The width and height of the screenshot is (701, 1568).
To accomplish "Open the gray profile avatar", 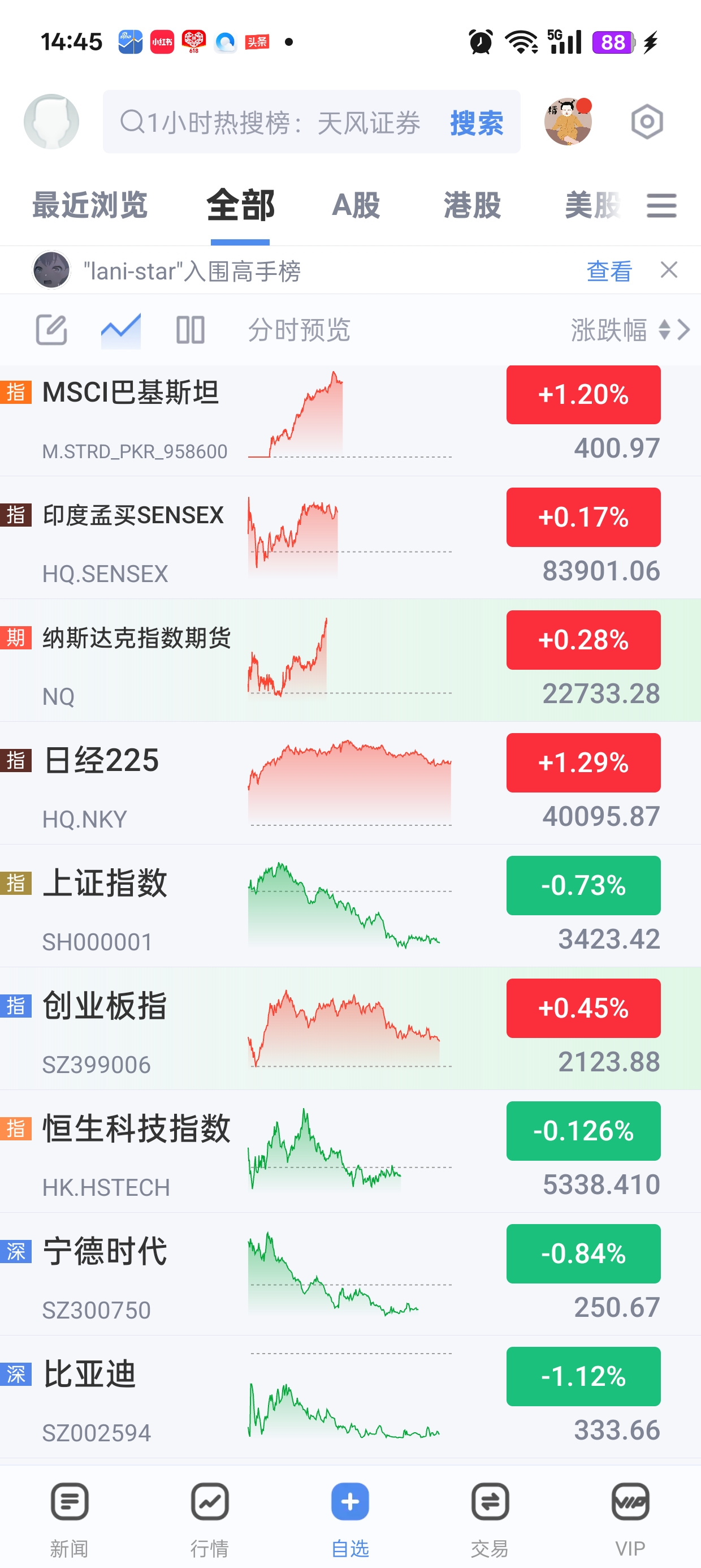I will pyautogui.click(x=51, y=122).
